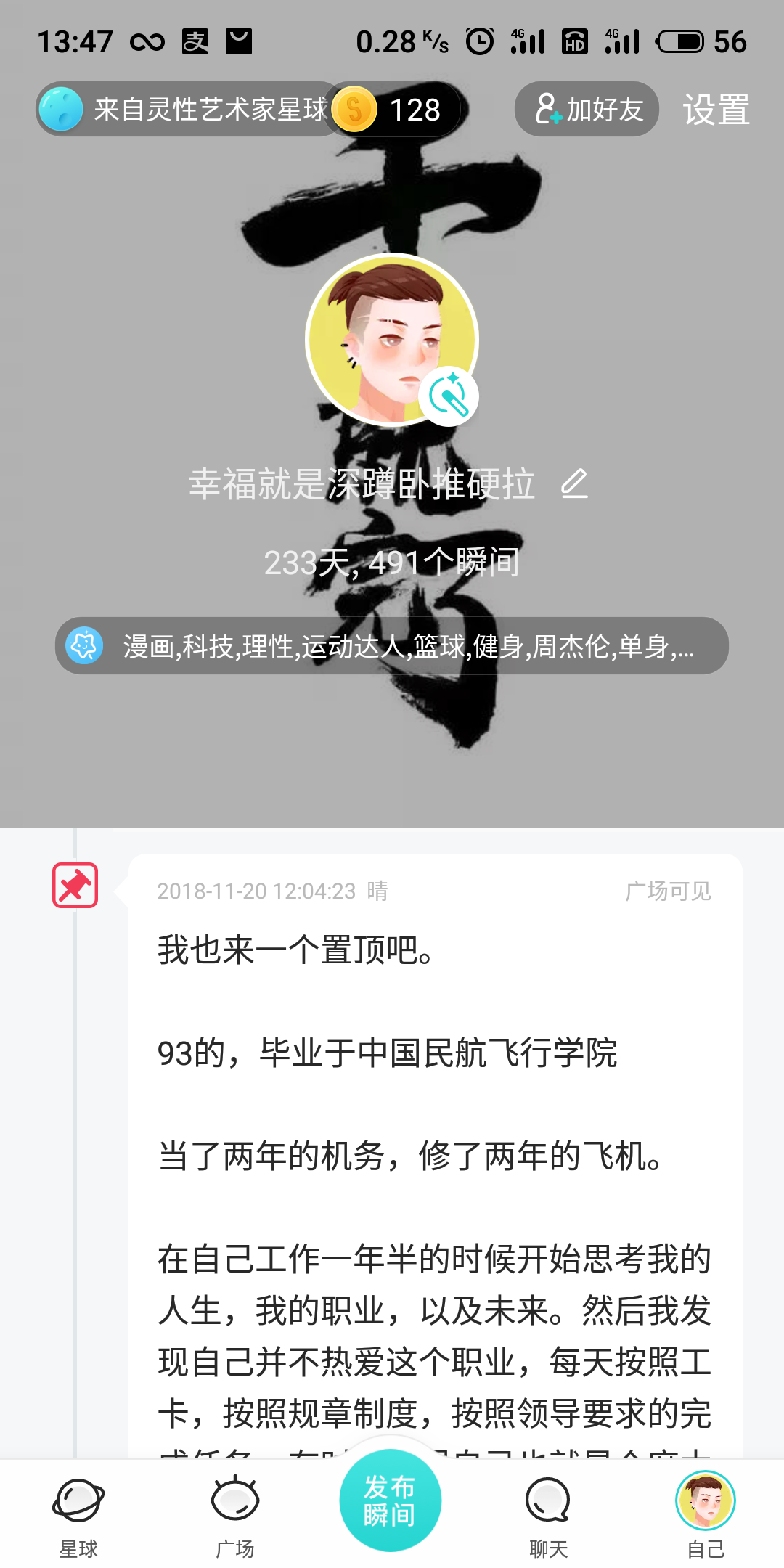Open the coin balance showing 128
The image size is (784, 1568).
(396, 109)
